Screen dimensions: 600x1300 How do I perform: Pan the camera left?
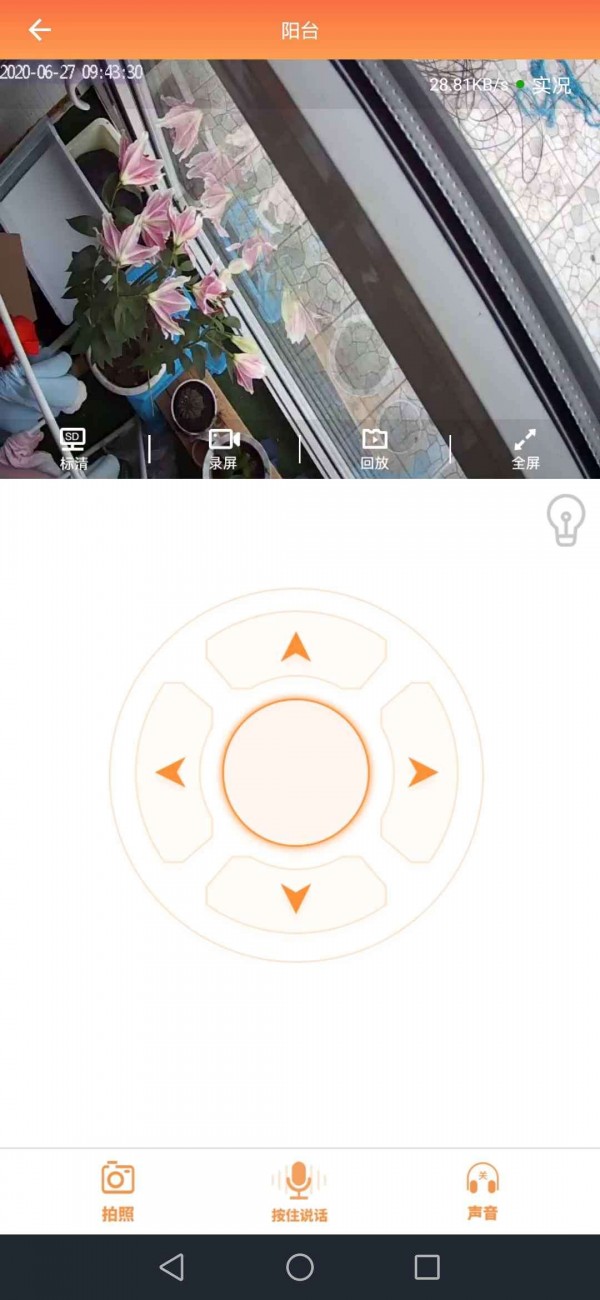click(x=172, y=772)
